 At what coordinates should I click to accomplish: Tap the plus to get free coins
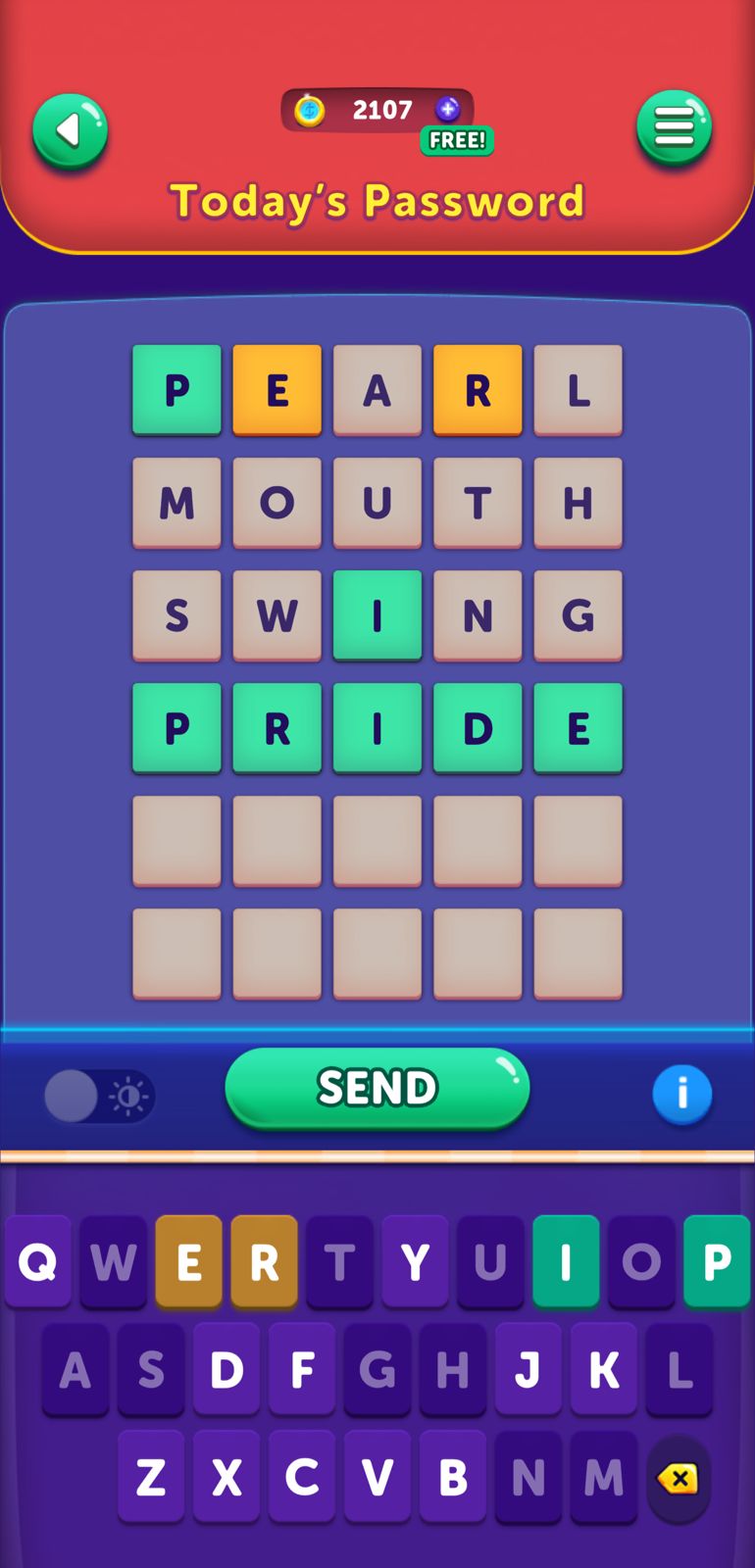click(x=448, y=109)
